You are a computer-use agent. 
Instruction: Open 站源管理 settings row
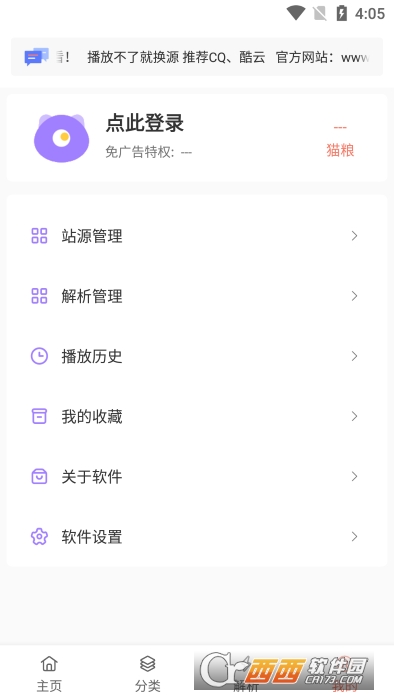pos(197,236)
